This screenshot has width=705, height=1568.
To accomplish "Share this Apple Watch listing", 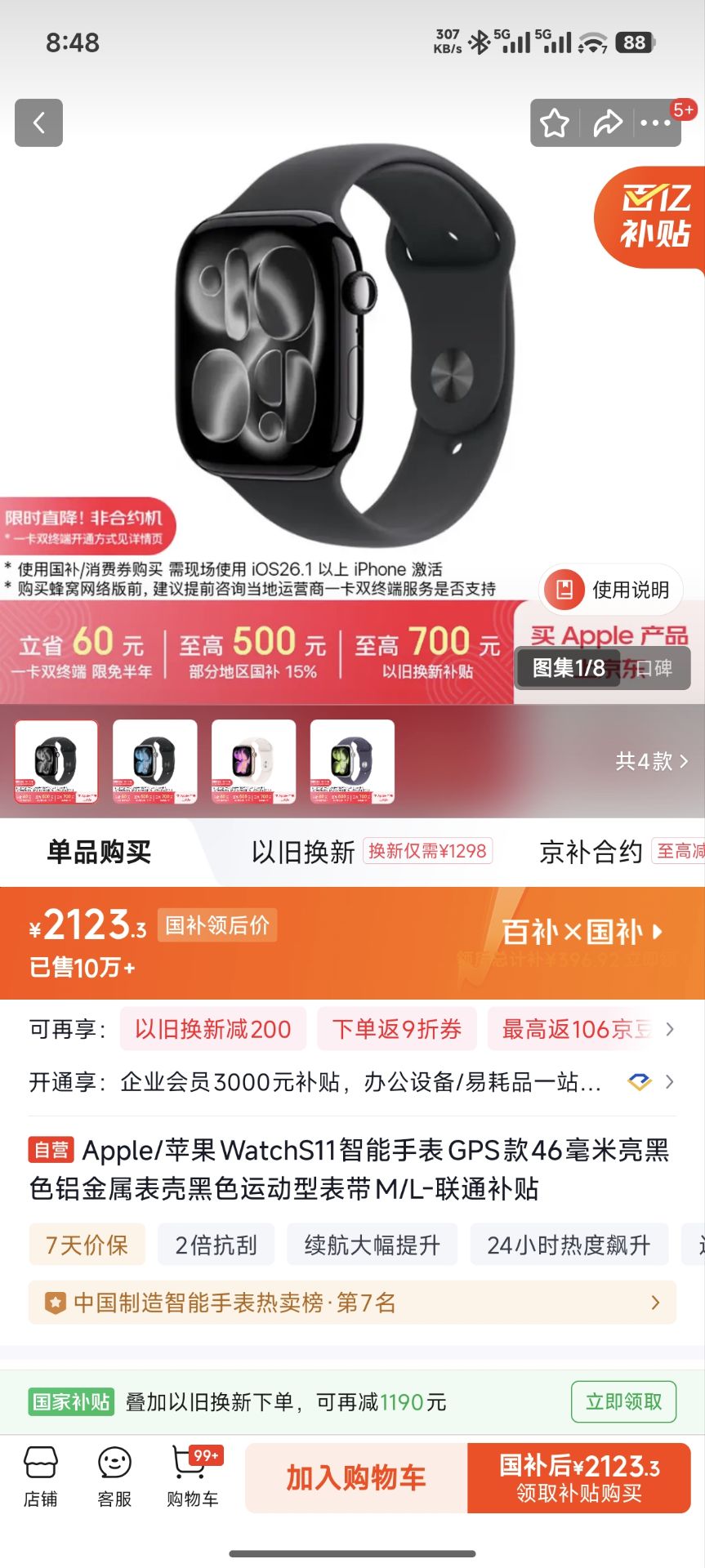I will point(607,123).
